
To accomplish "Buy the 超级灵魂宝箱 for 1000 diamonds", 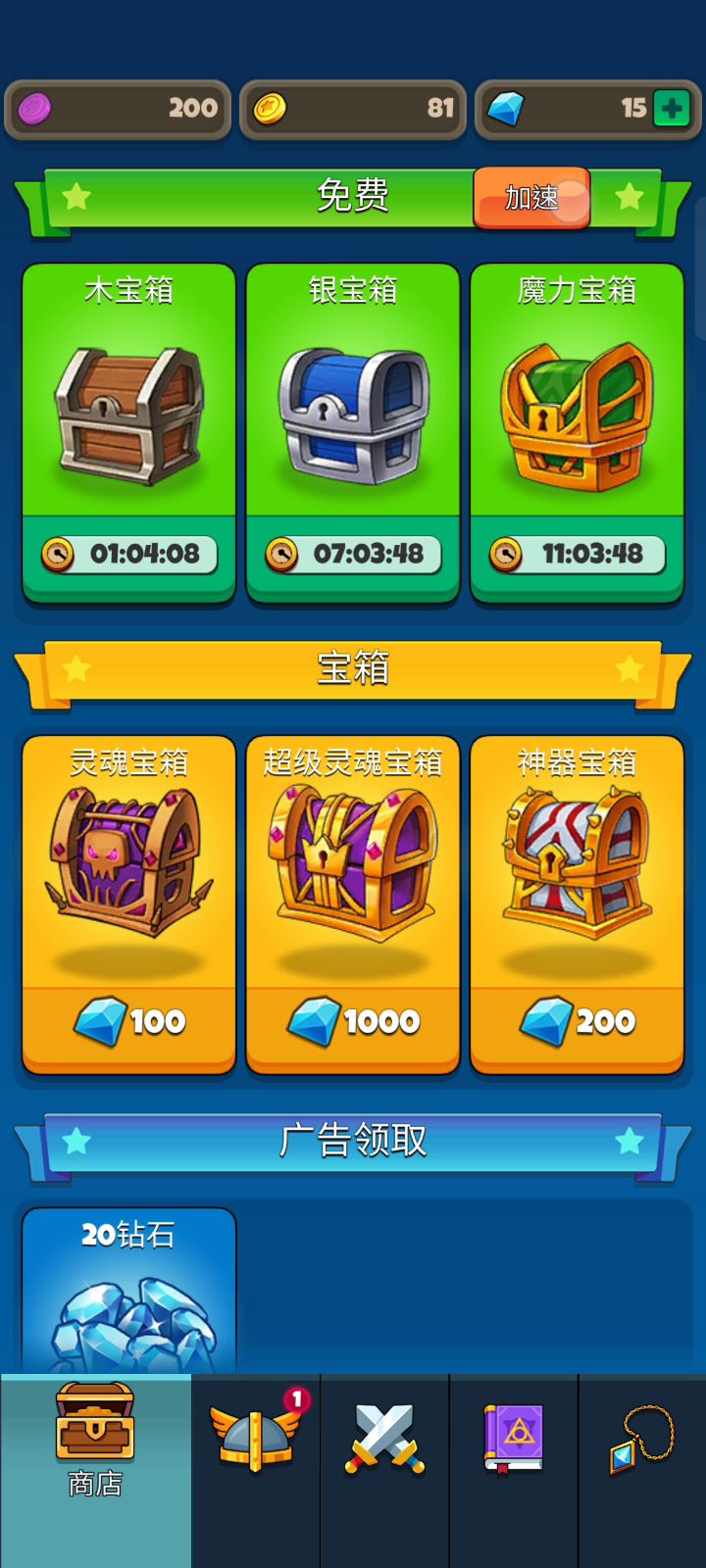I will tap(353, 1022).
